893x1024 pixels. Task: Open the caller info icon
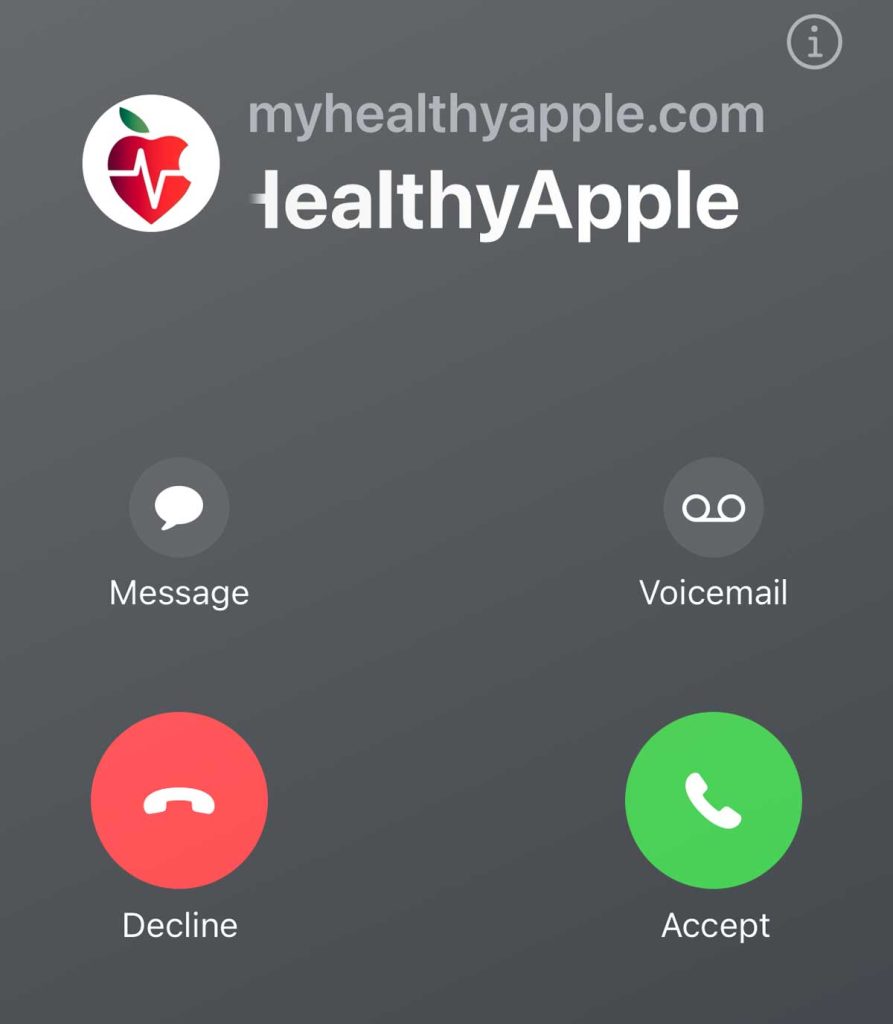tap(814, 43)
